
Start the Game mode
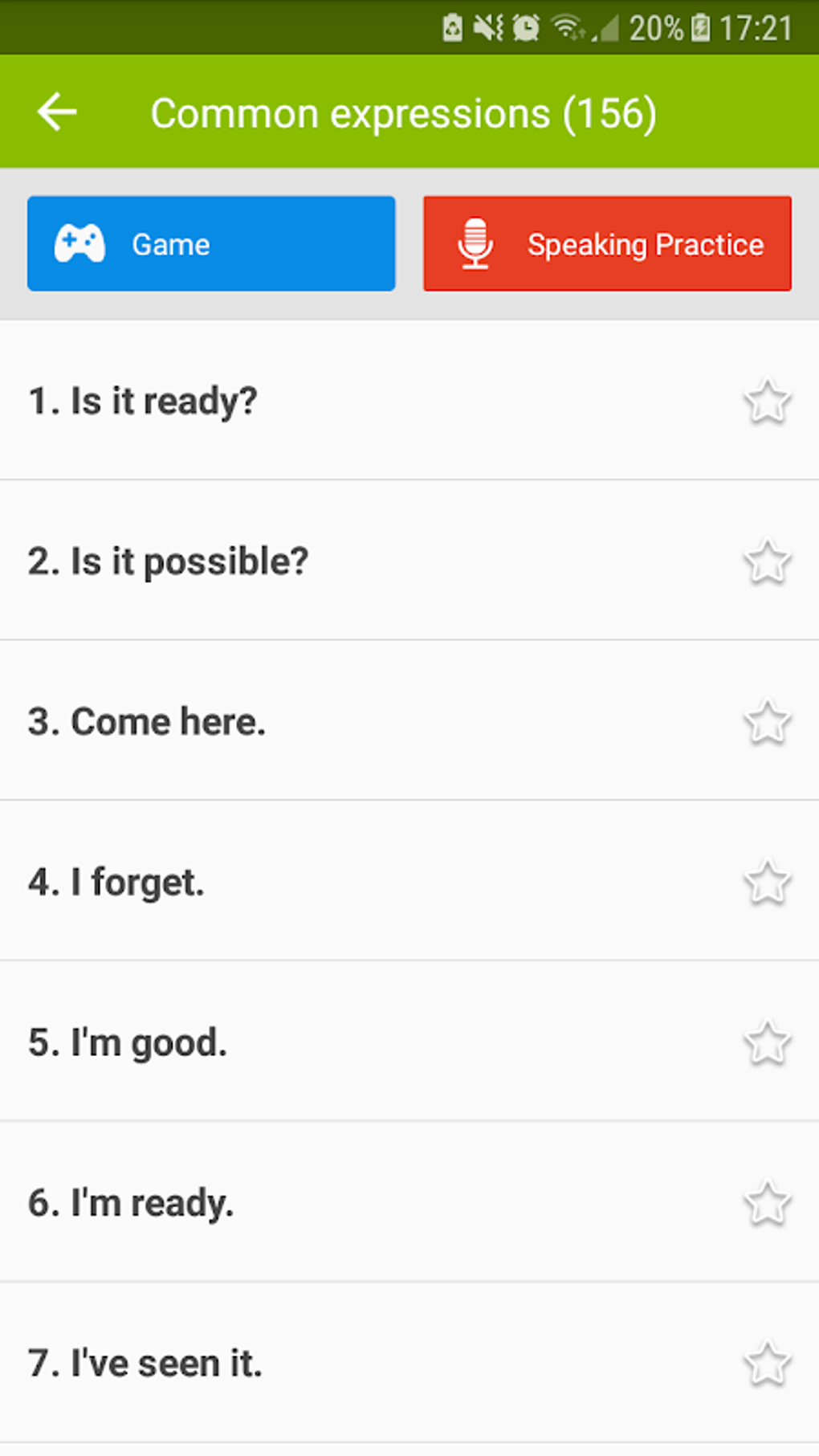pos(210,243)
